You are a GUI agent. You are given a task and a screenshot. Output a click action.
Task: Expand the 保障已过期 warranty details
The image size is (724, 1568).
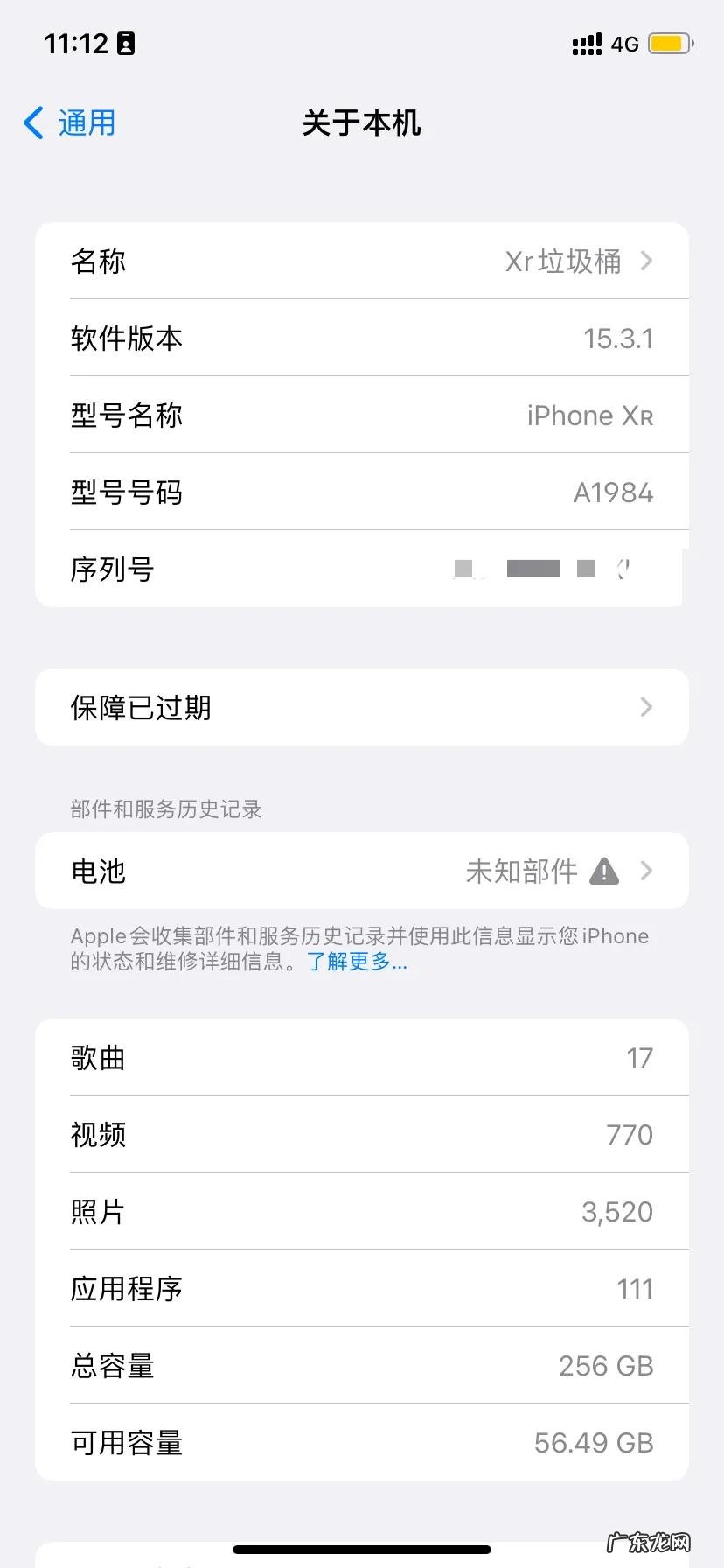point(362,707)
